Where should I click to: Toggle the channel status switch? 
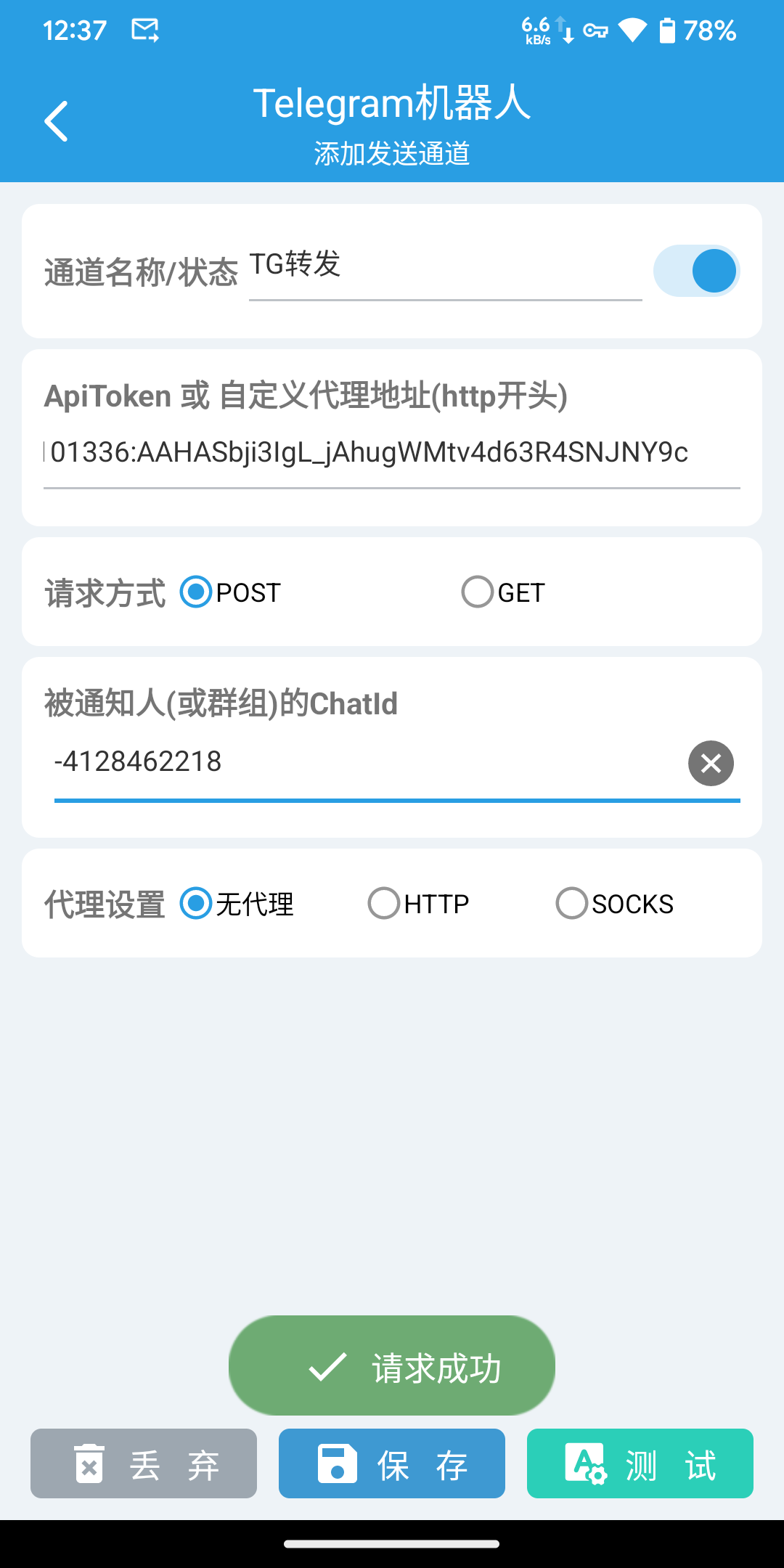pos(696,271)
